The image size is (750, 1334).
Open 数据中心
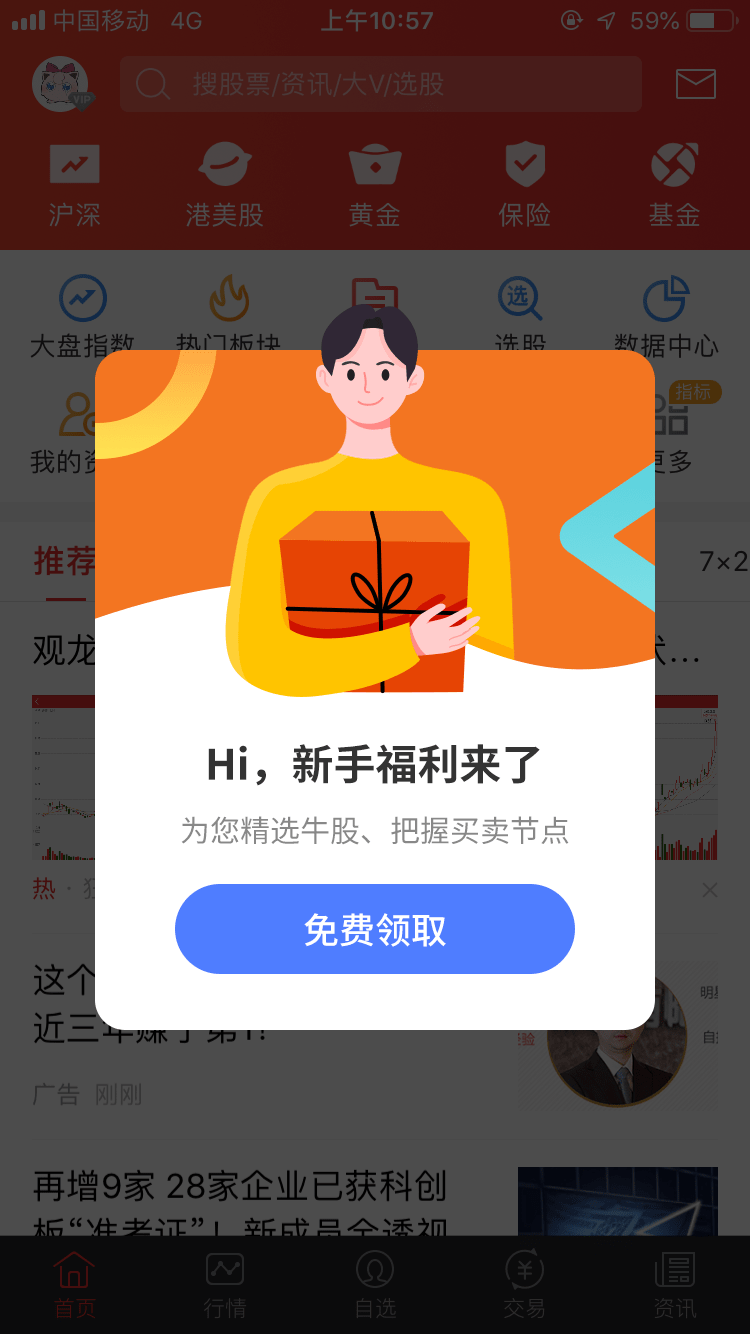point(666,317)
